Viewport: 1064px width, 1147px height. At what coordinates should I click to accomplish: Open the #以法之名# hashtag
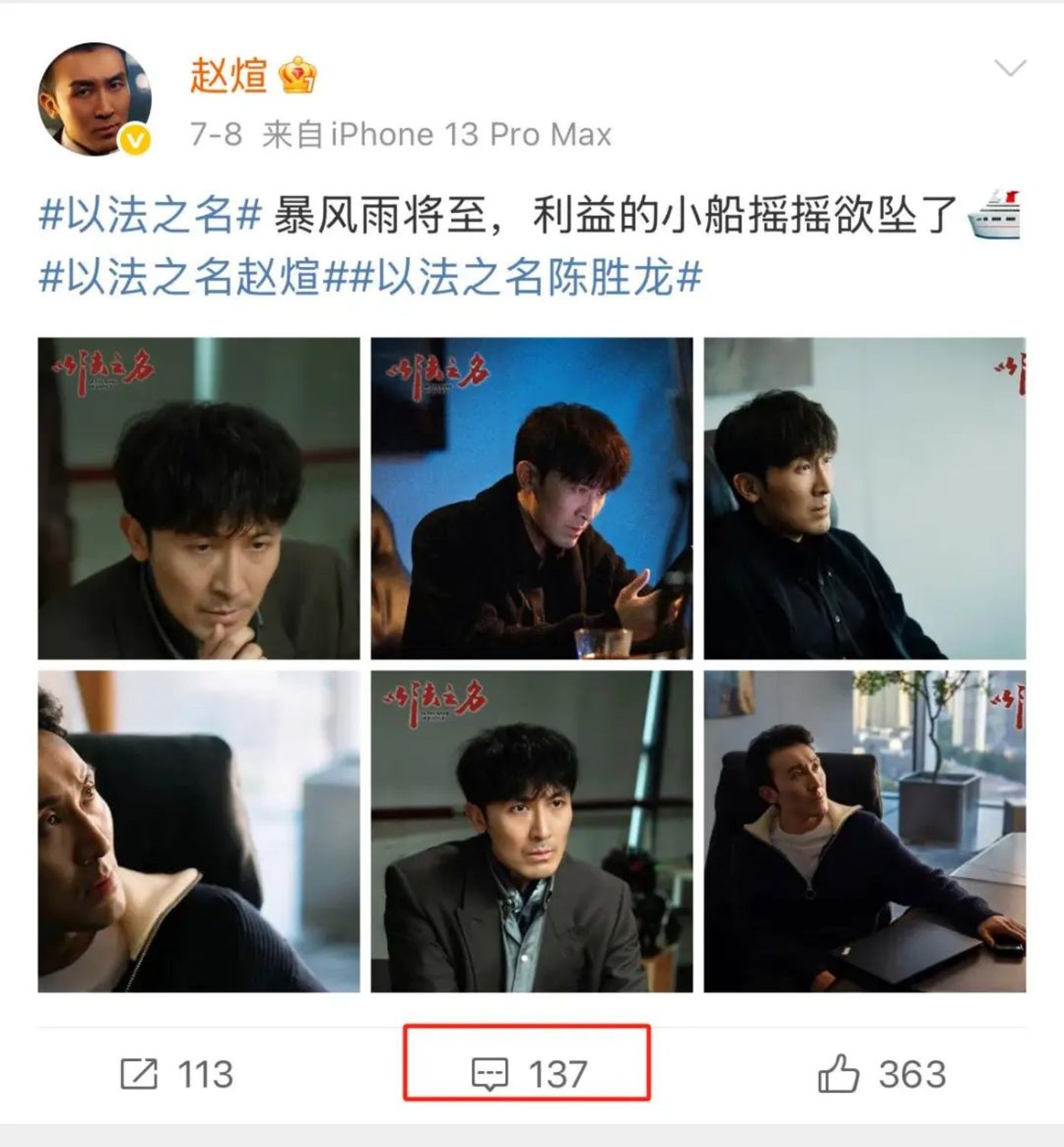(150, 215)
